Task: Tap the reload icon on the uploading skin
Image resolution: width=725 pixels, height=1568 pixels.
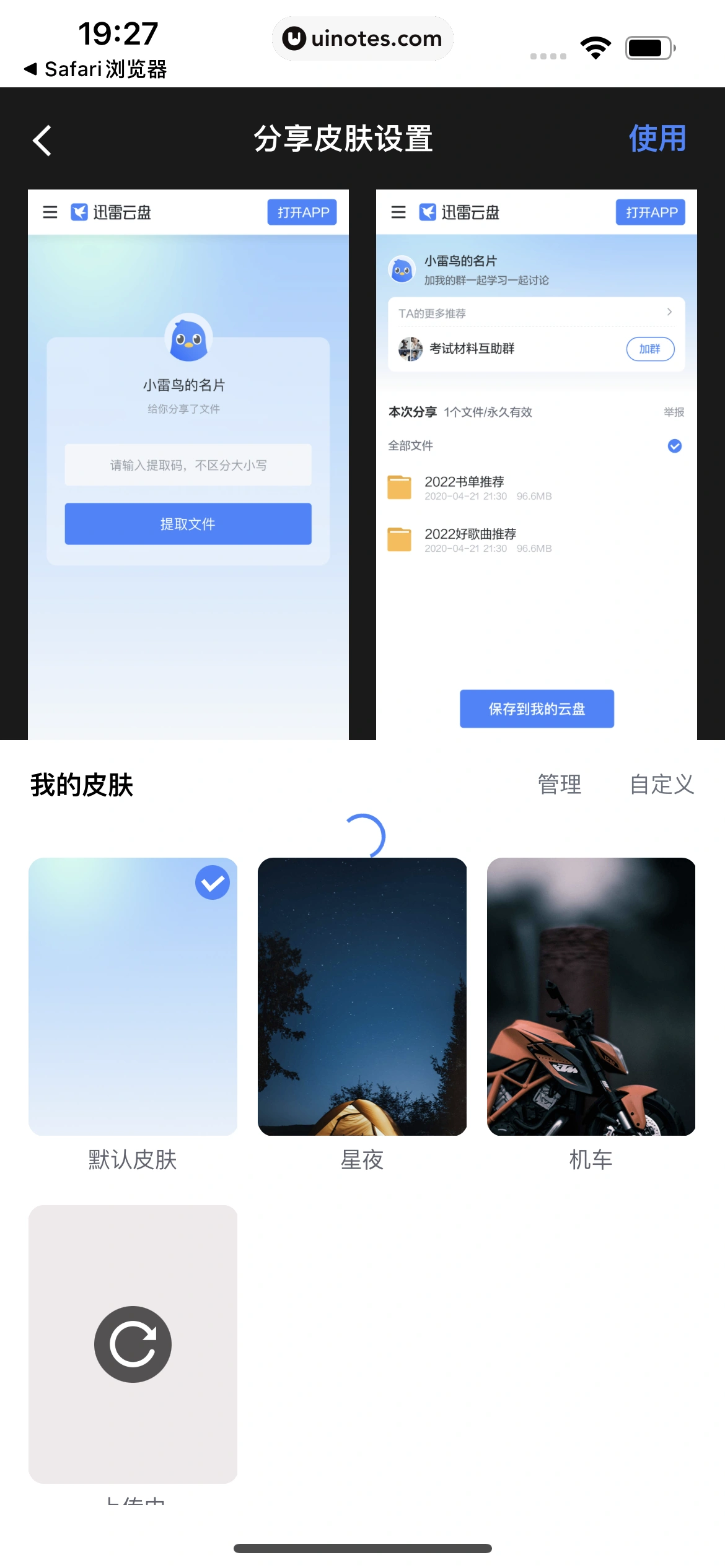Action: pyautogui.click(x=133, y=1344)
